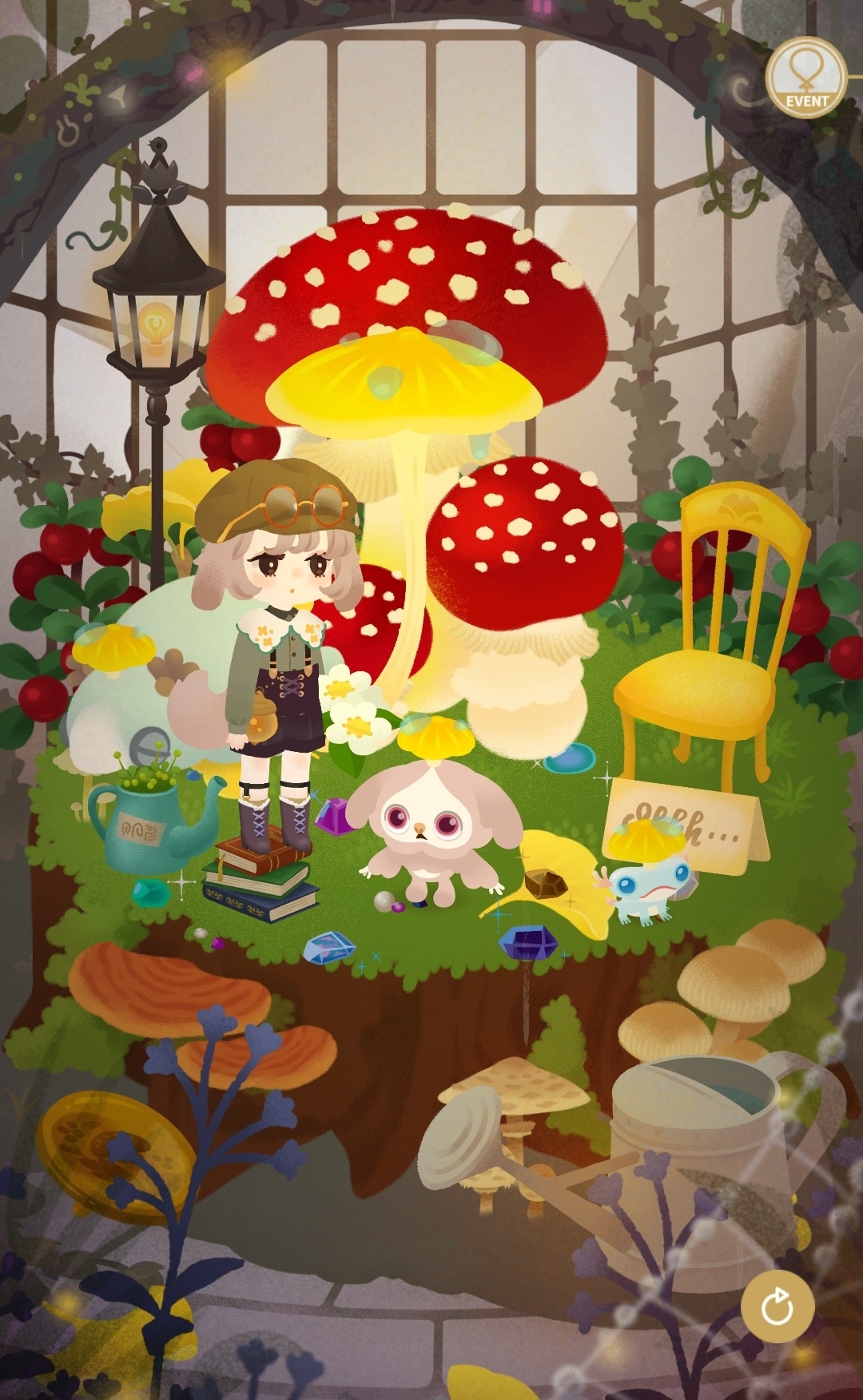This screenshot has height=1400, width=863.
Task: Open the EVENT badge
Action: (x=805, y=77)
